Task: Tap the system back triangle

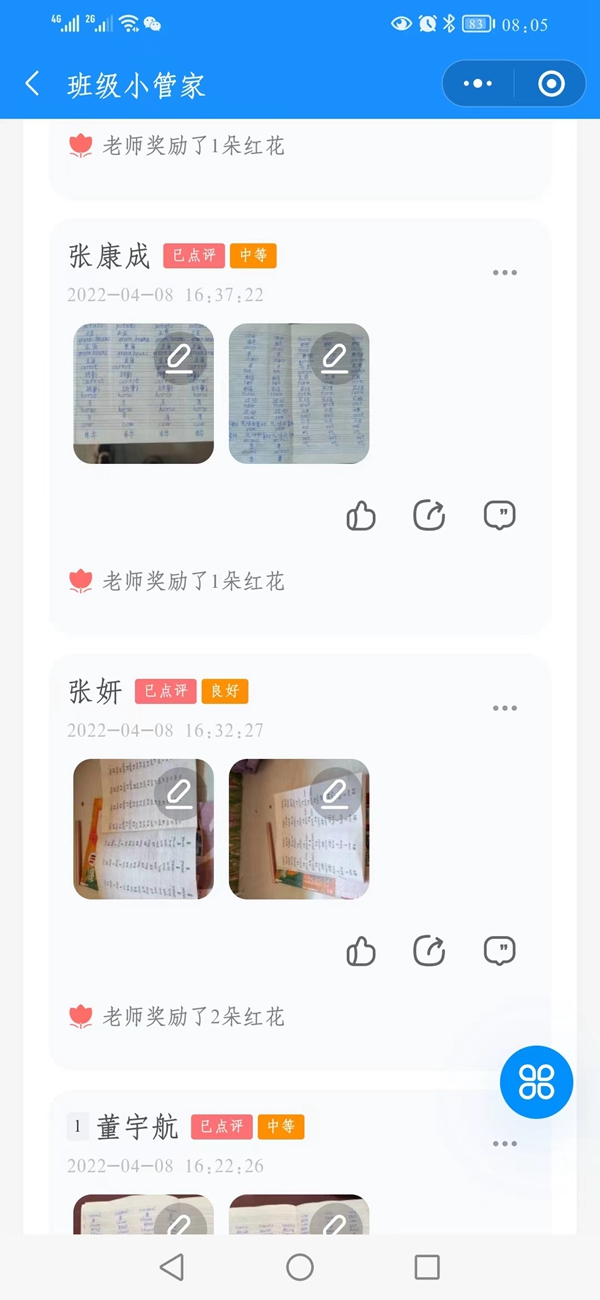Action: point(172,1267)
